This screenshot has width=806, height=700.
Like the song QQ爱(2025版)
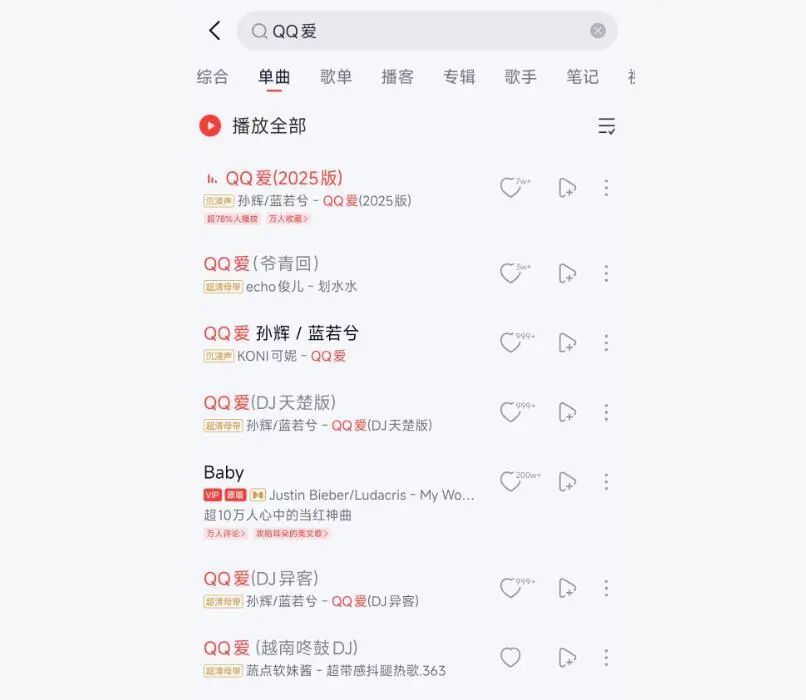point(510,188)
